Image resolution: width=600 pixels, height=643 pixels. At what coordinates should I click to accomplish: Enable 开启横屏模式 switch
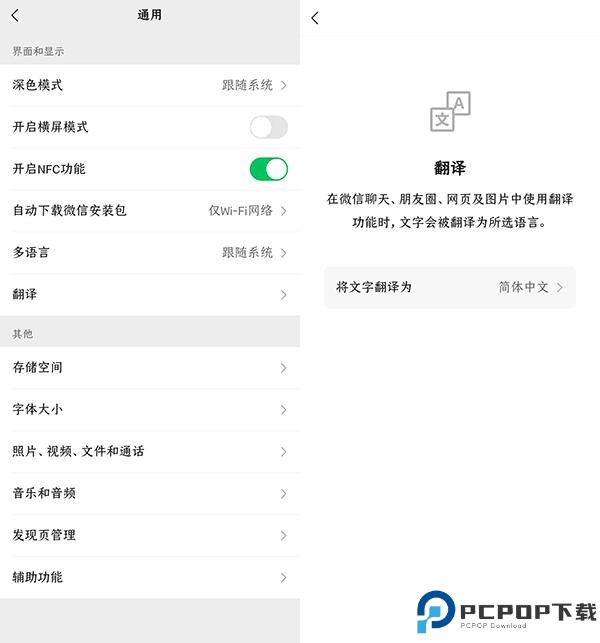coord(268,127)
